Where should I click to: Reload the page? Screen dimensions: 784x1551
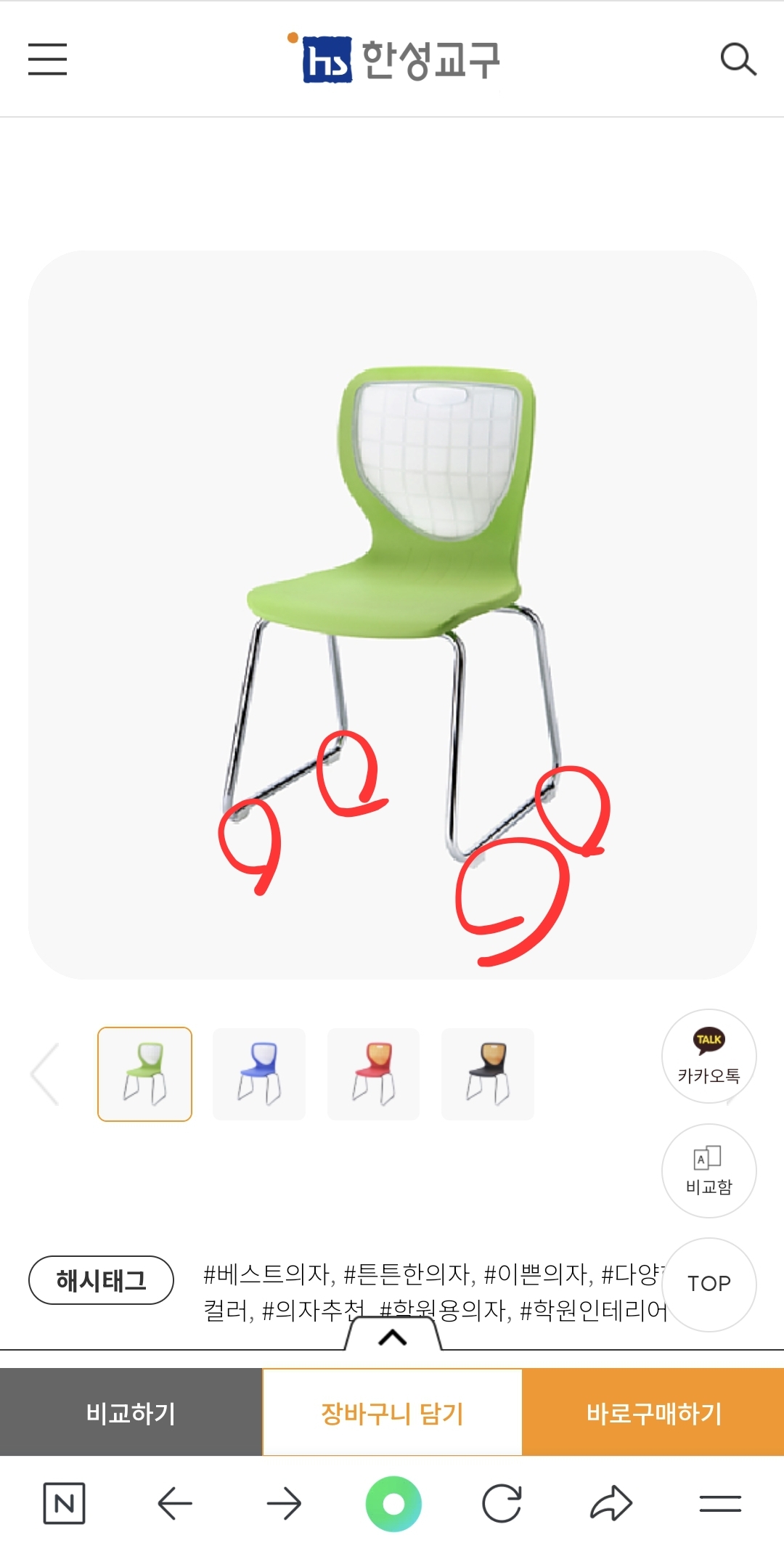click(502, 1503)
